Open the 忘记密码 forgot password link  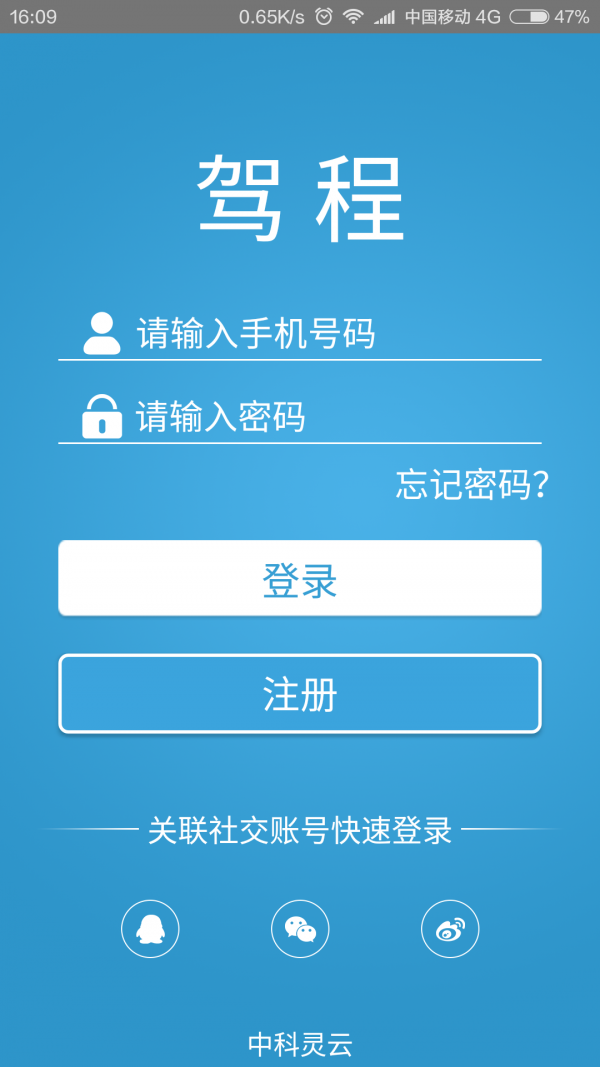pos(472,485)
